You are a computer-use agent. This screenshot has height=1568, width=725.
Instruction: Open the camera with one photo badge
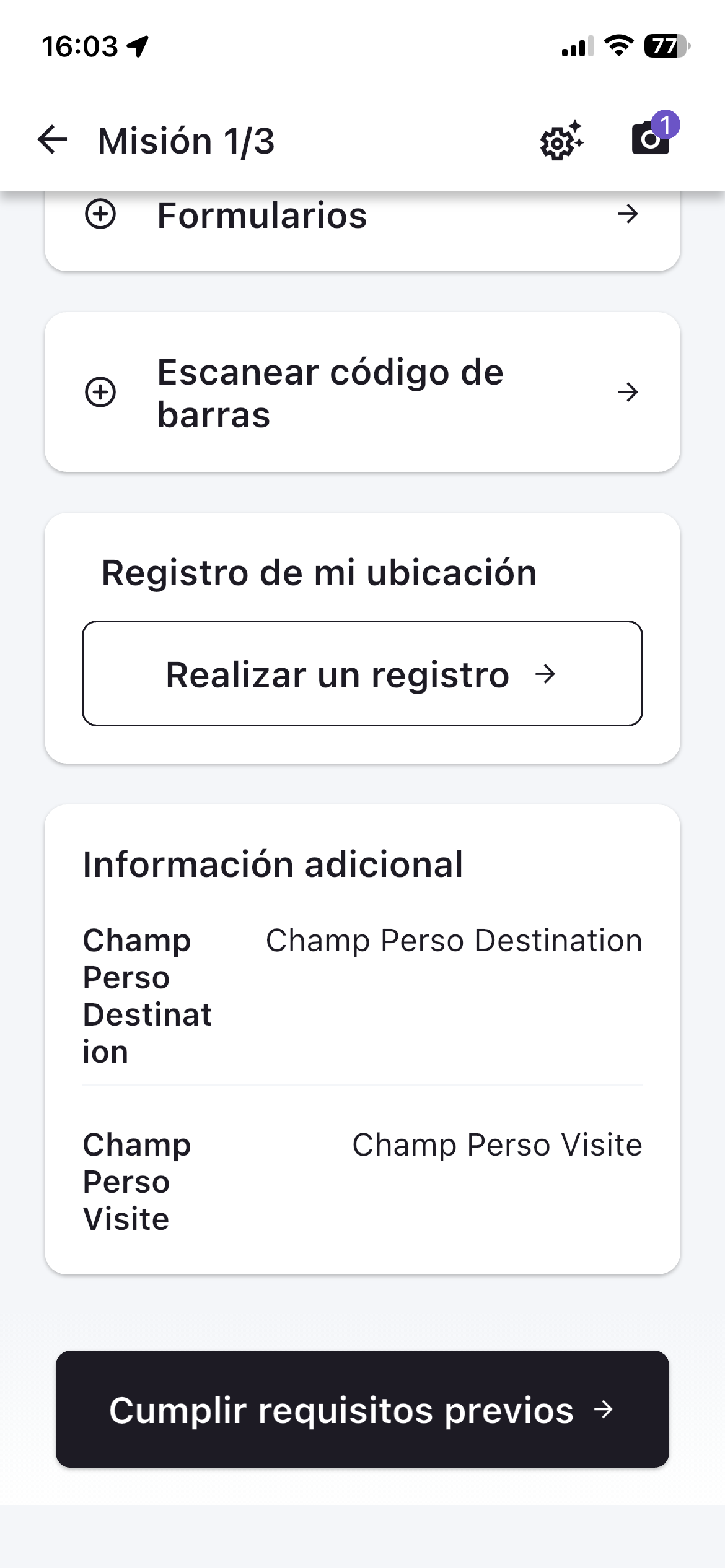pyautogui.click(x=651, y=137)
